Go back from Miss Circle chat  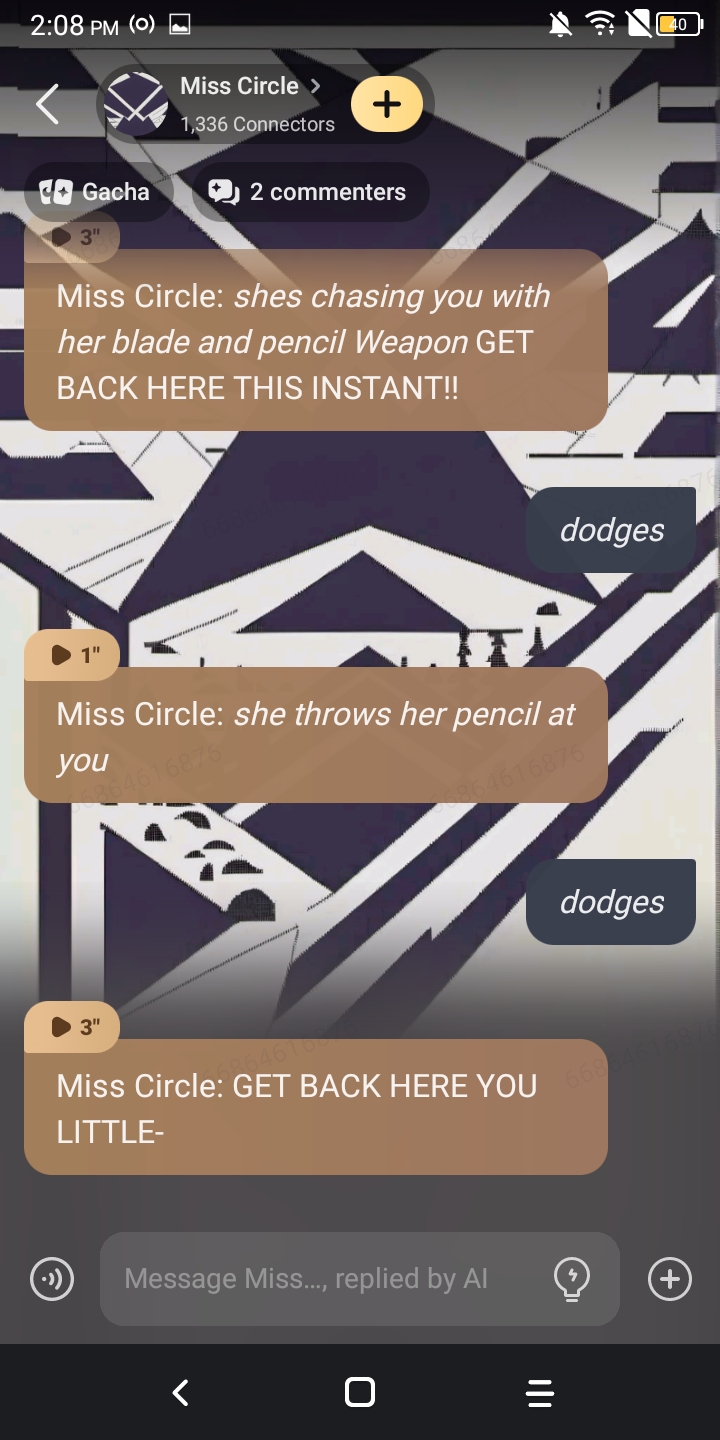(x=47, y=104)
